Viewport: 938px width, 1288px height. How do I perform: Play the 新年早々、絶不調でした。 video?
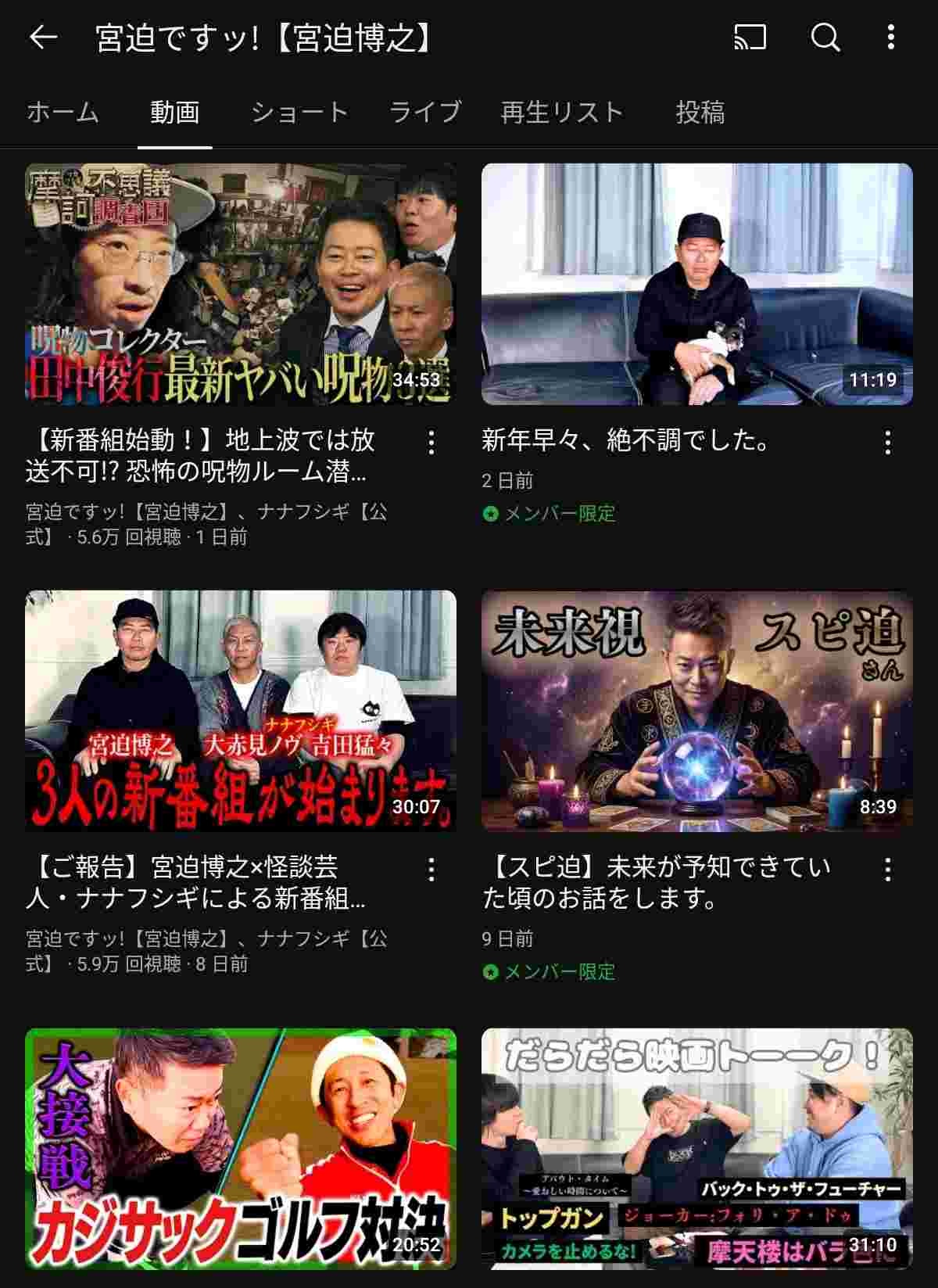click(x=696, y=284)
